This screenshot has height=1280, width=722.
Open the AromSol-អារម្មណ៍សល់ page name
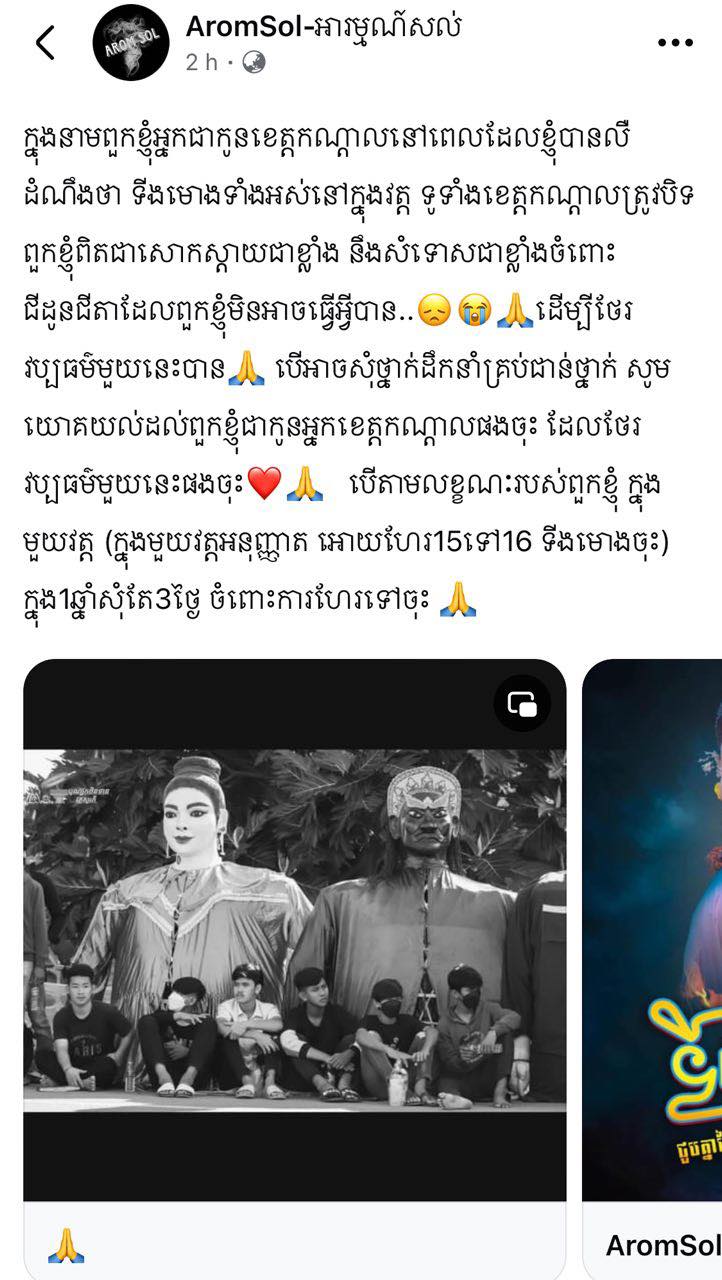(323, 27)
